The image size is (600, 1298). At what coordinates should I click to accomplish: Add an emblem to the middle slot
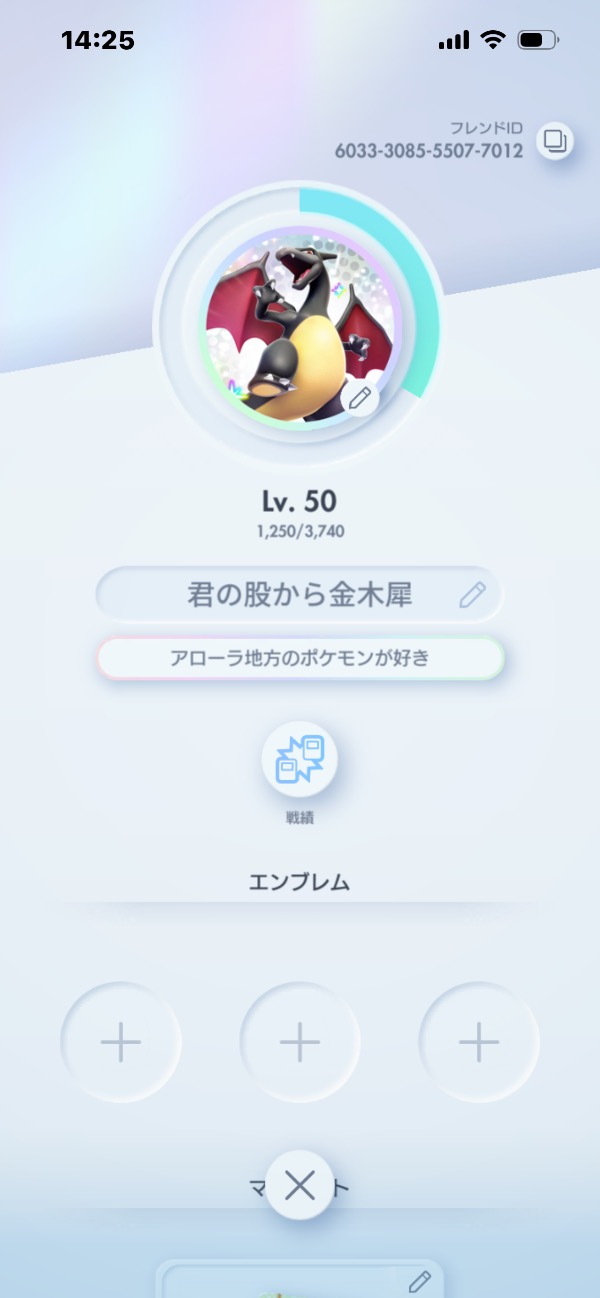click(299, 1042)
